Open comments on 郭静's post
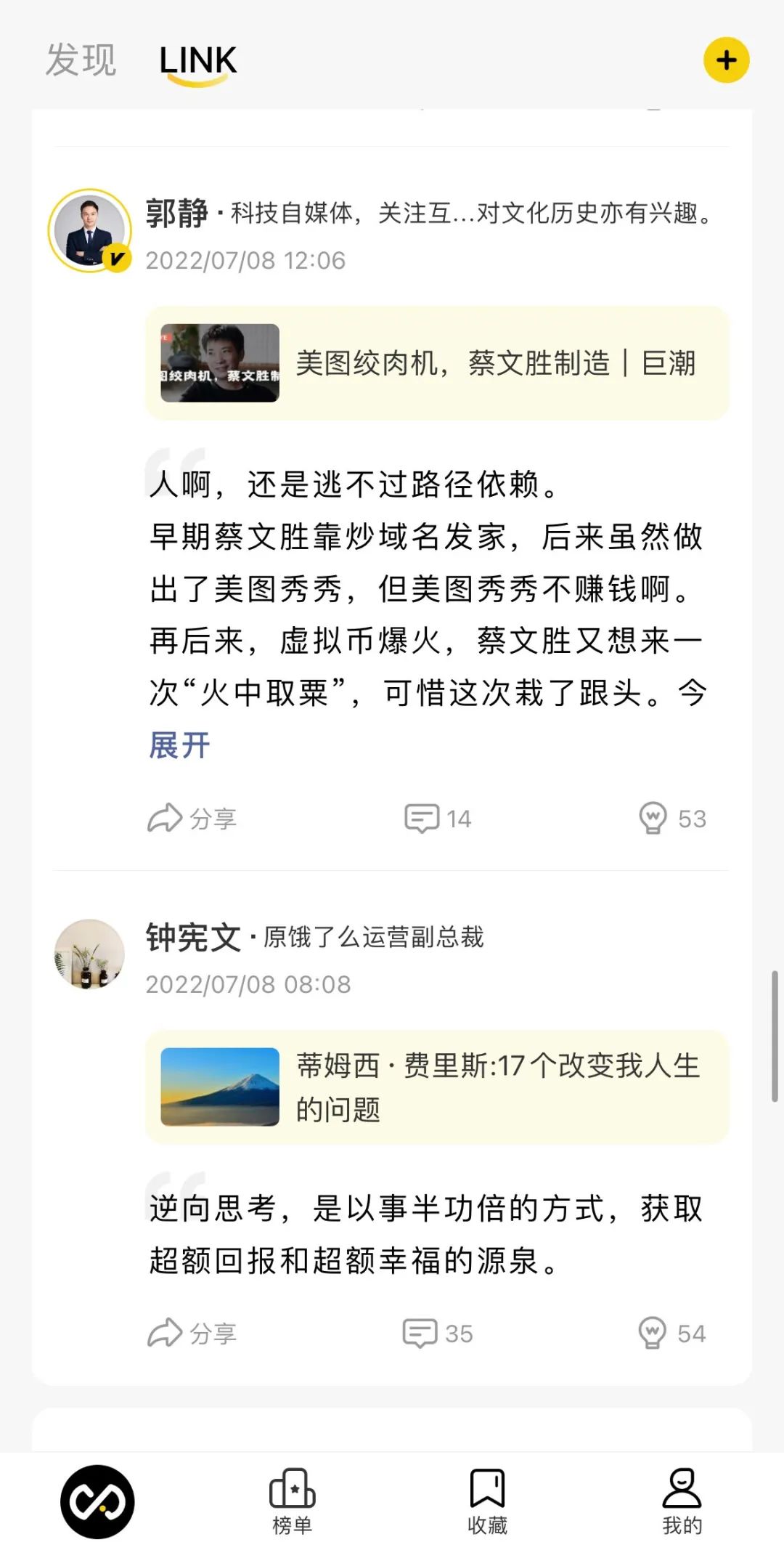The height and width of the screenshot is (1558, 784). point(438,819)
